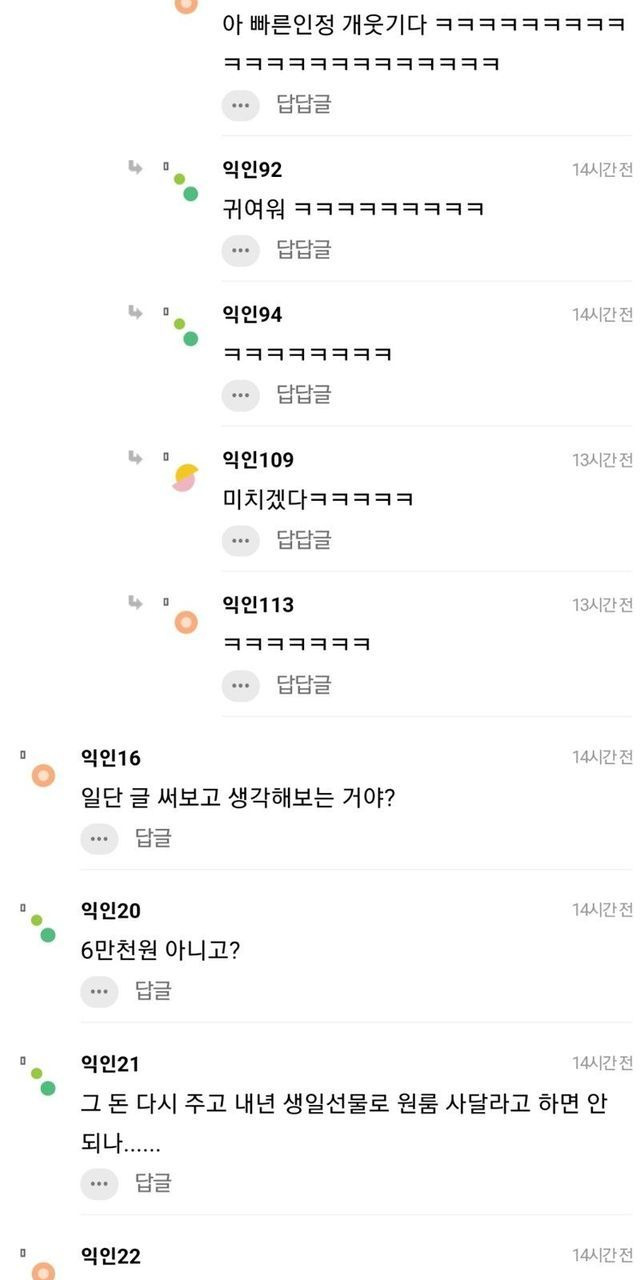This screenshot has width=640, height=1280.
Task: Tap 답글 under 익인16's comment
Action: [x=153, y=838]
